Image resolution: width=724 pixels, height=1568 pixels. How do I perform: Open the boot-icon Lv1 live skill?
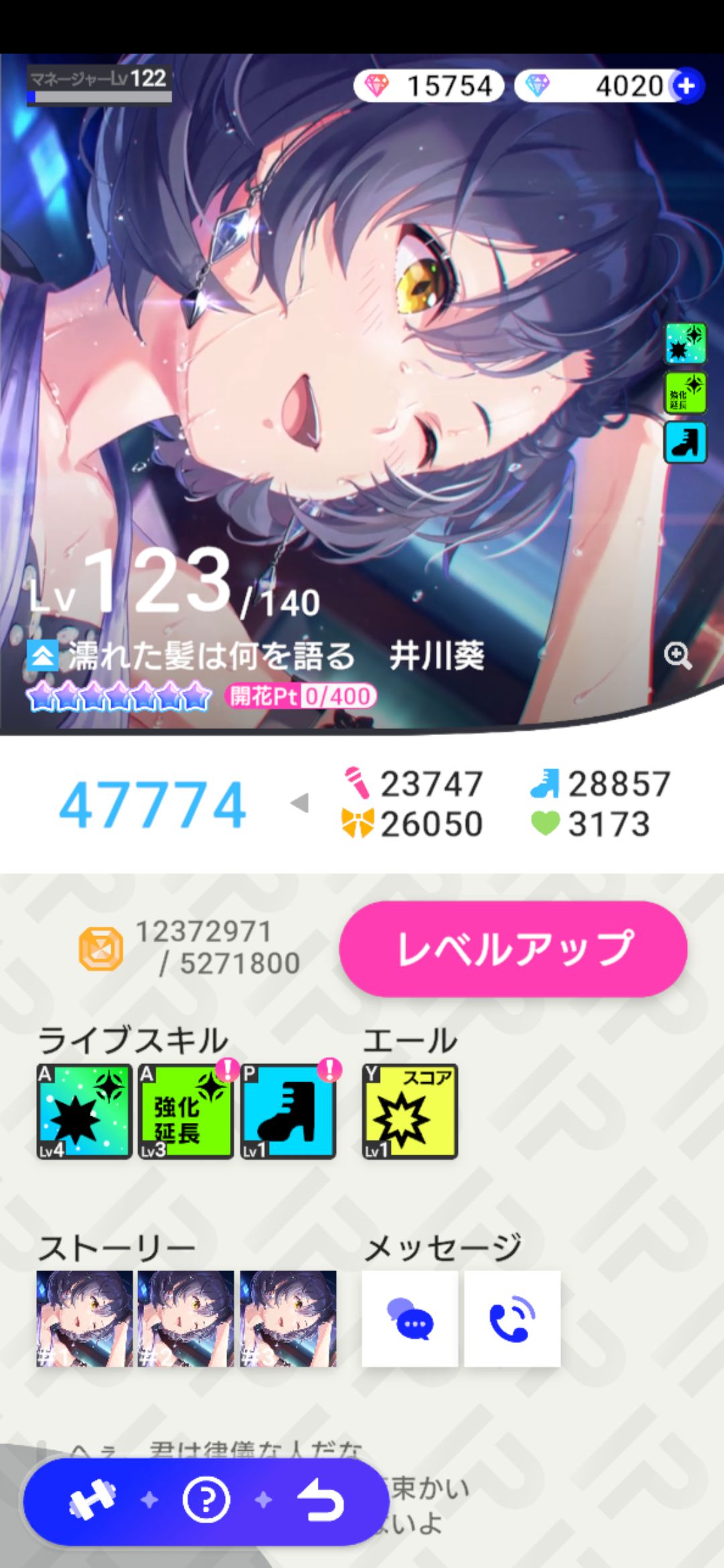(x=288, y=1111)
